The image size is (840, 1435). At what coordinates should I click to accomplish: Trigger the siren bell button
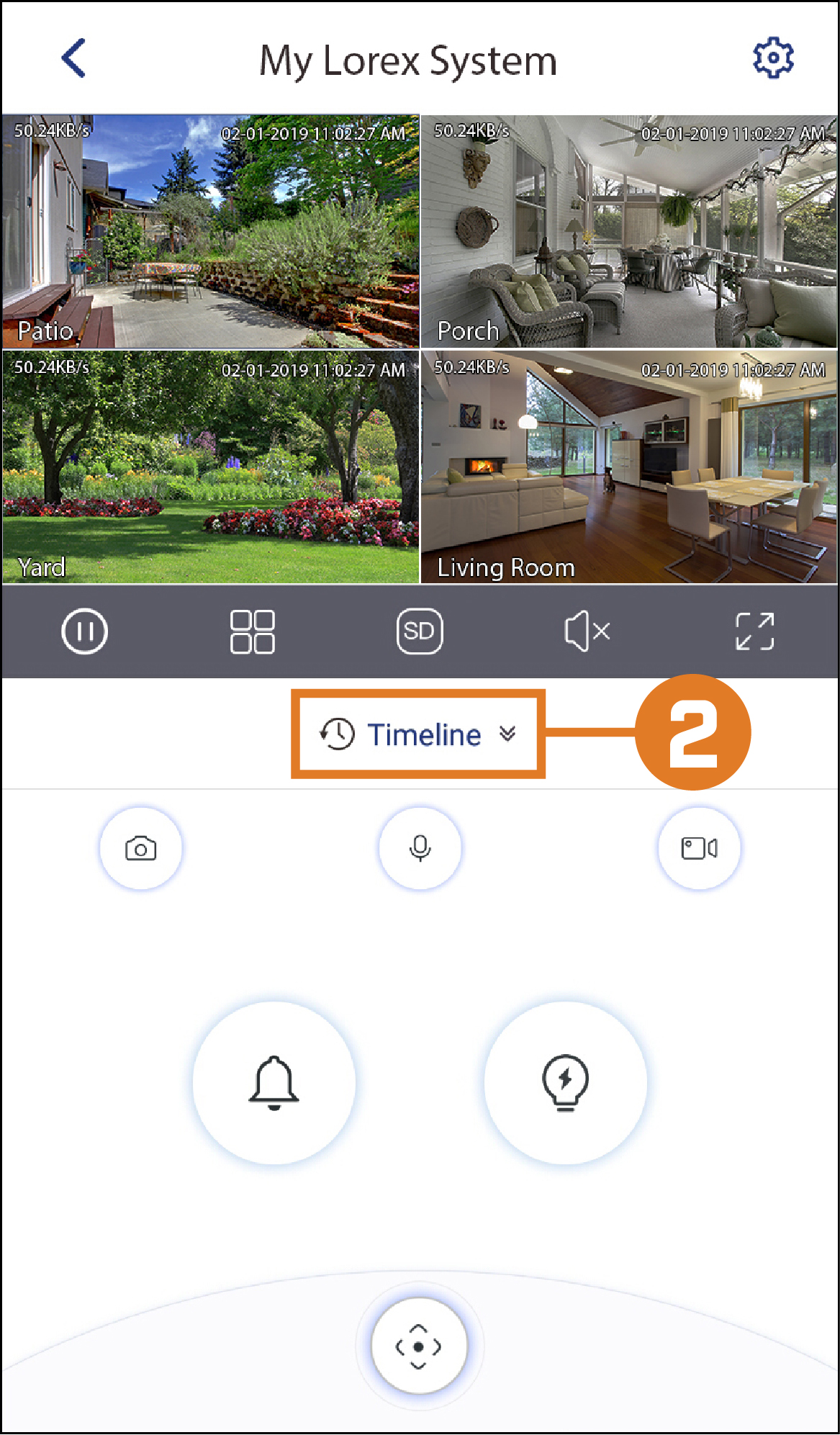coord(274,1082)
